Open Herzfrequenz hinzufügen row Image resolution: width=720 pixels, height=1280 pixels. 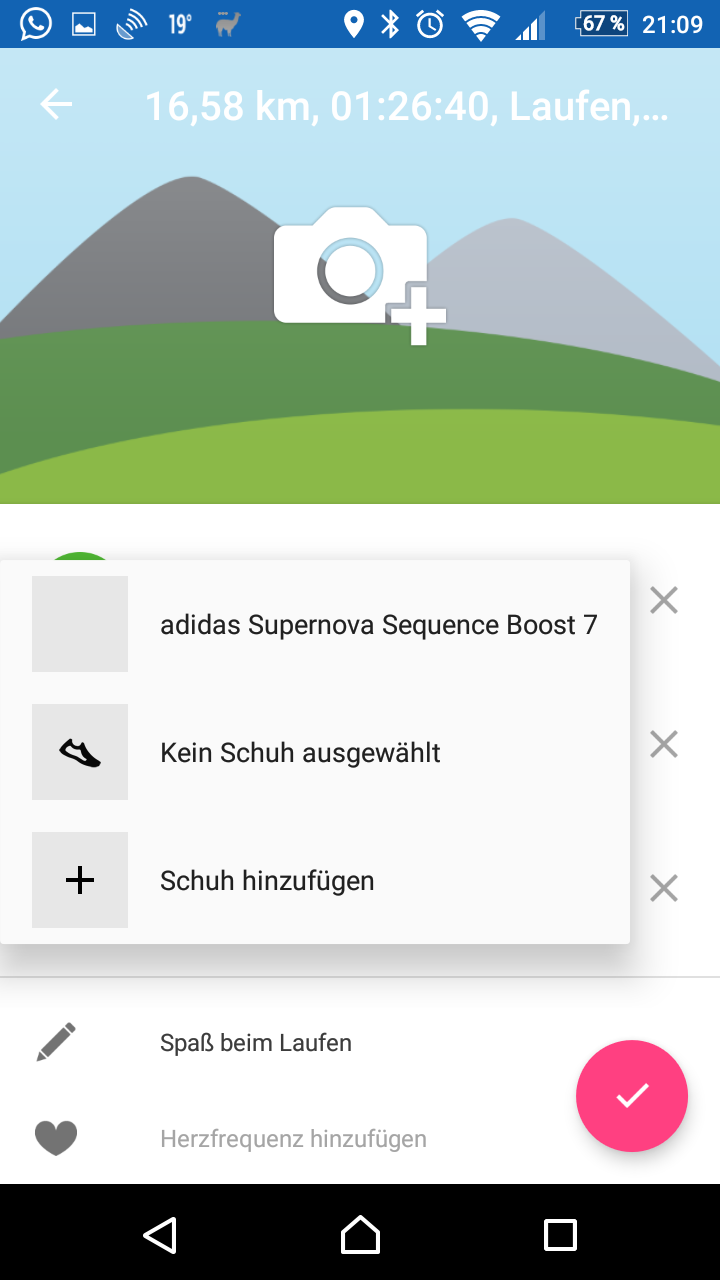point(293,1139)
